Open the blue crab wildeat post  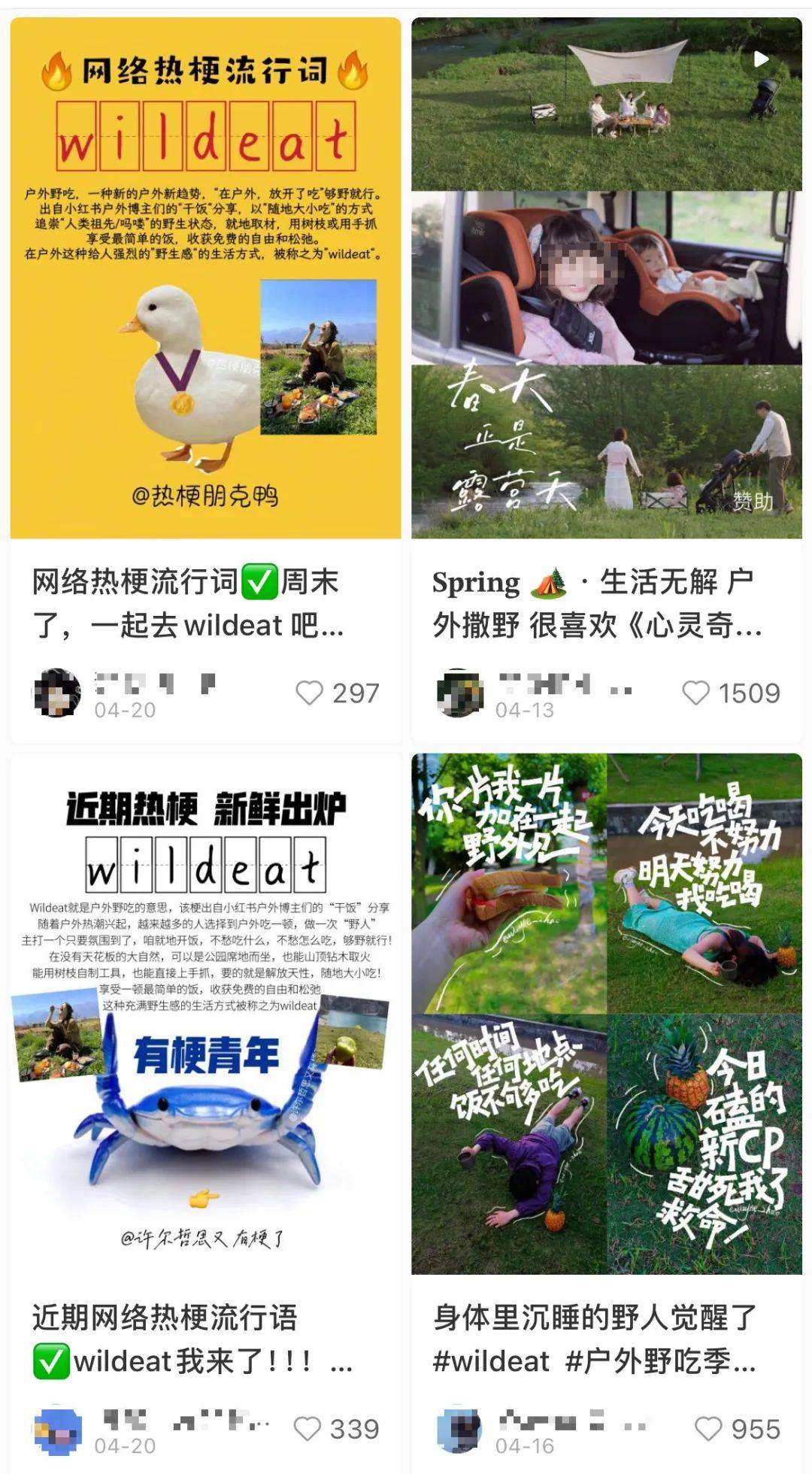pos(205,1014)
